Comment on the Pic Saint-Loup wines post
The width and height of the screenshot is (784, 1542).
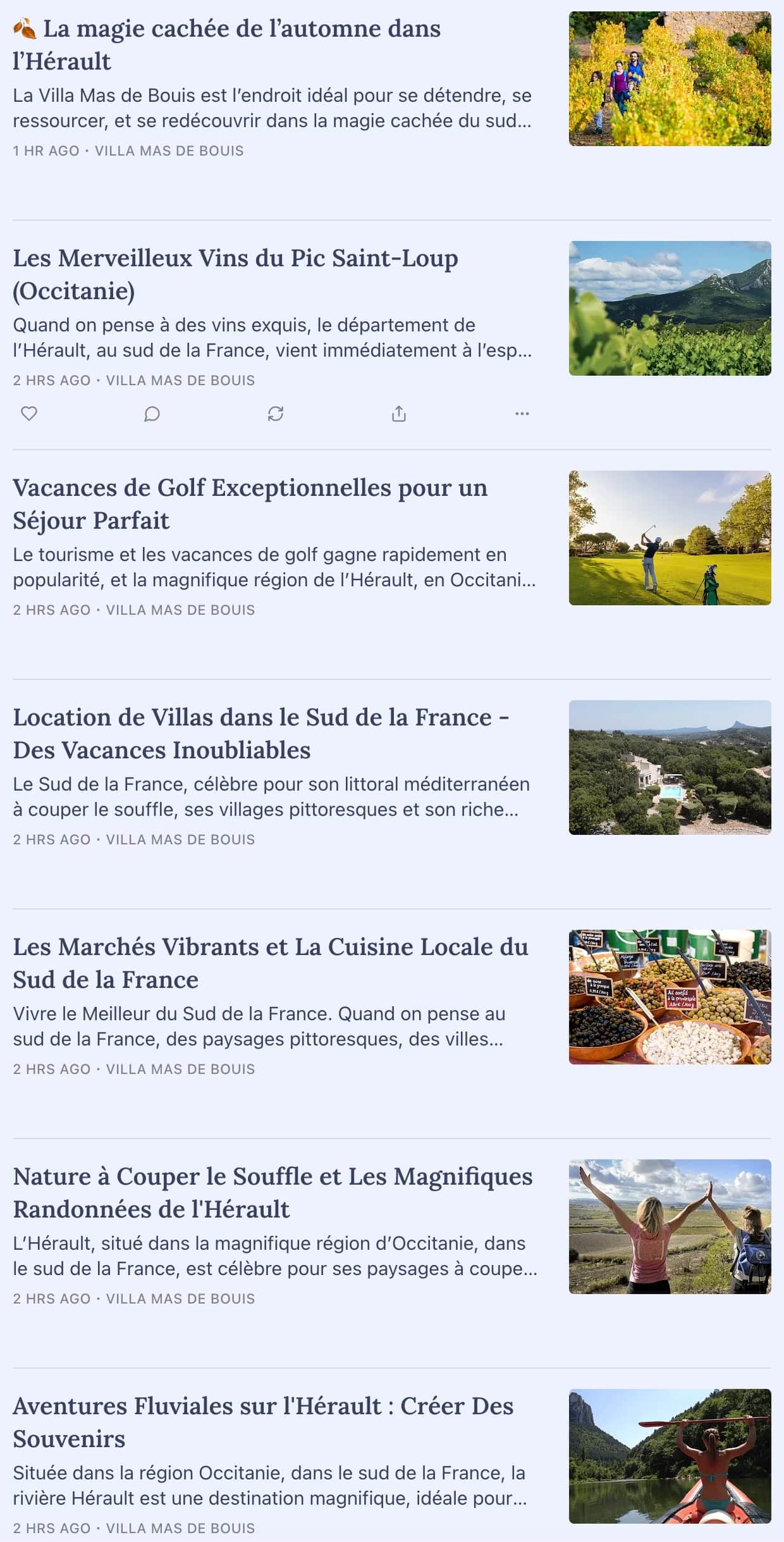tap(152, 414)
